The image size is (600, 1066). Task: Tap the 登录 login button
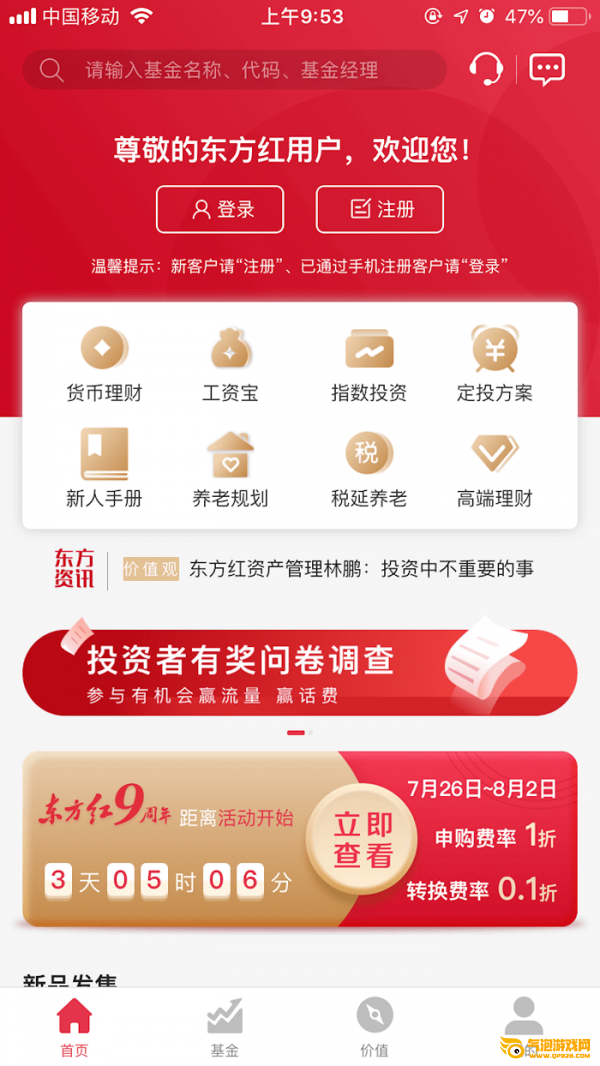pos(220,209)
